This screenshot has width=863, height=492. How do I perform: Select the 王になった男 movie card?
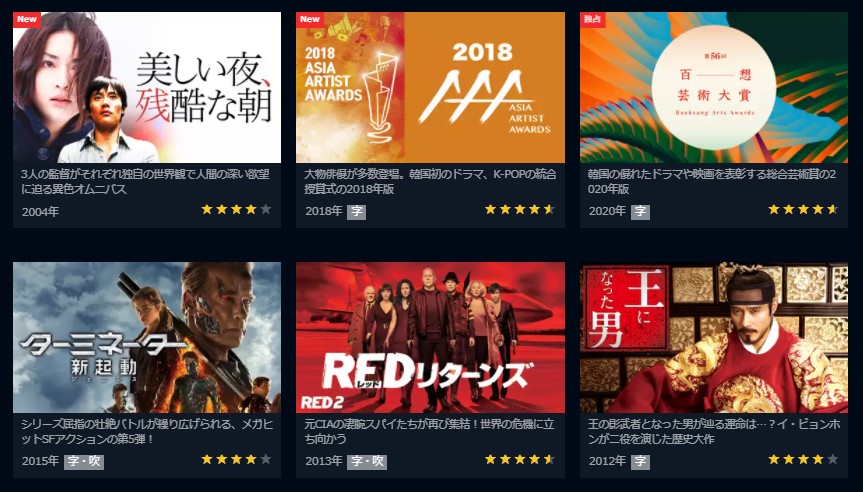click(x=713, y=338)
